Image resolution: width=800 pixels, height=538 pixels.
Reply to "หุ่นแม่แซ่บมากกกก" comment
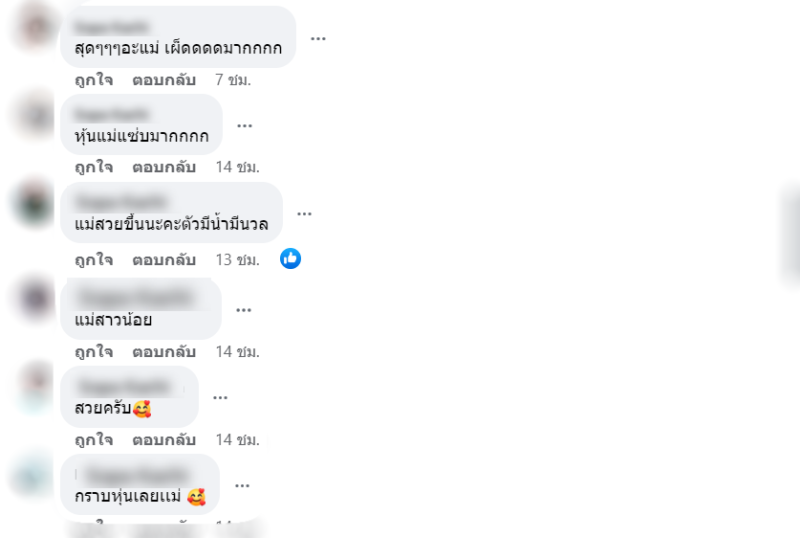click(164, 167)
